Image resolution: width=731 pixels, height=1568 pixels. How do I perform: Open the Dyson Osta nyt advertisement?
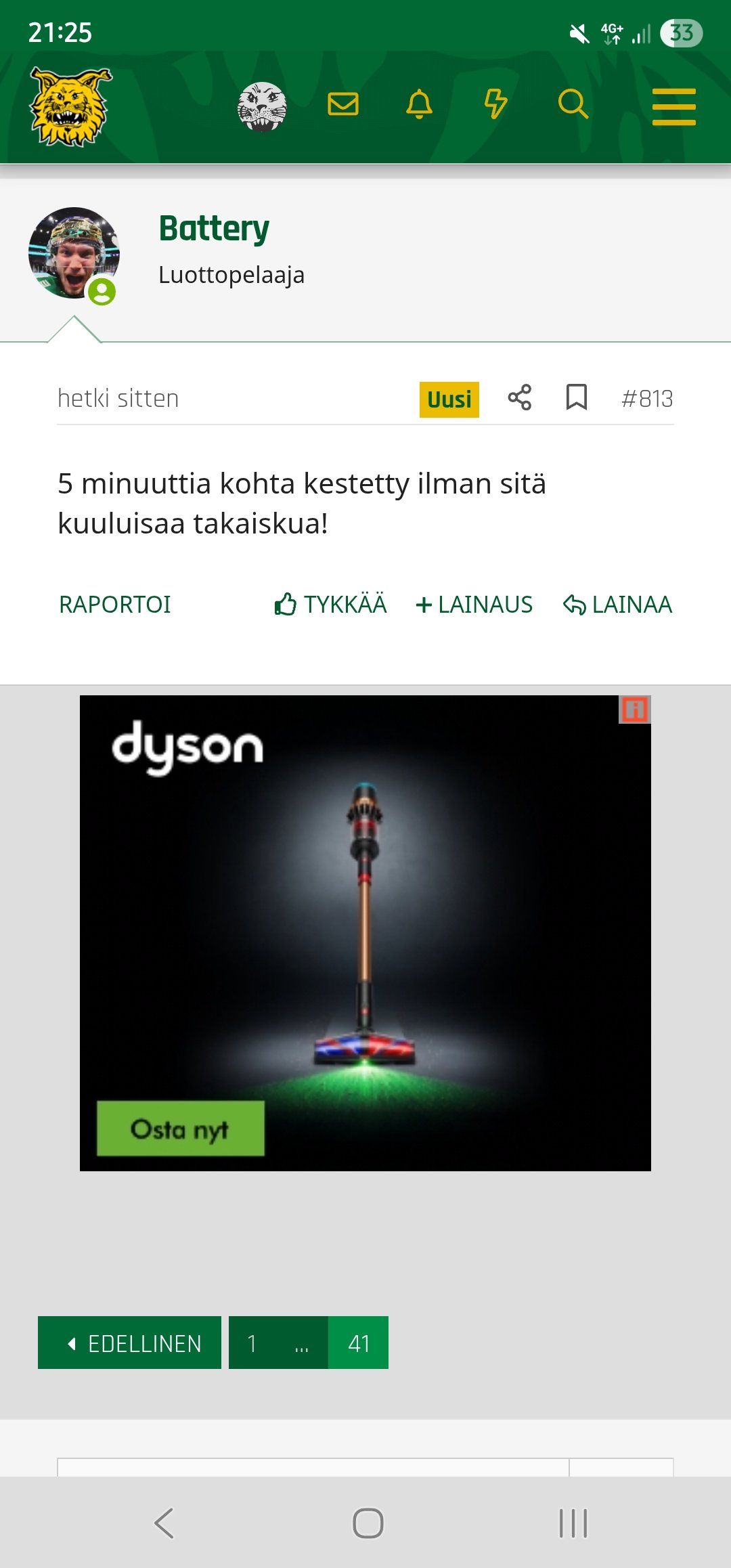[181, 1129]
